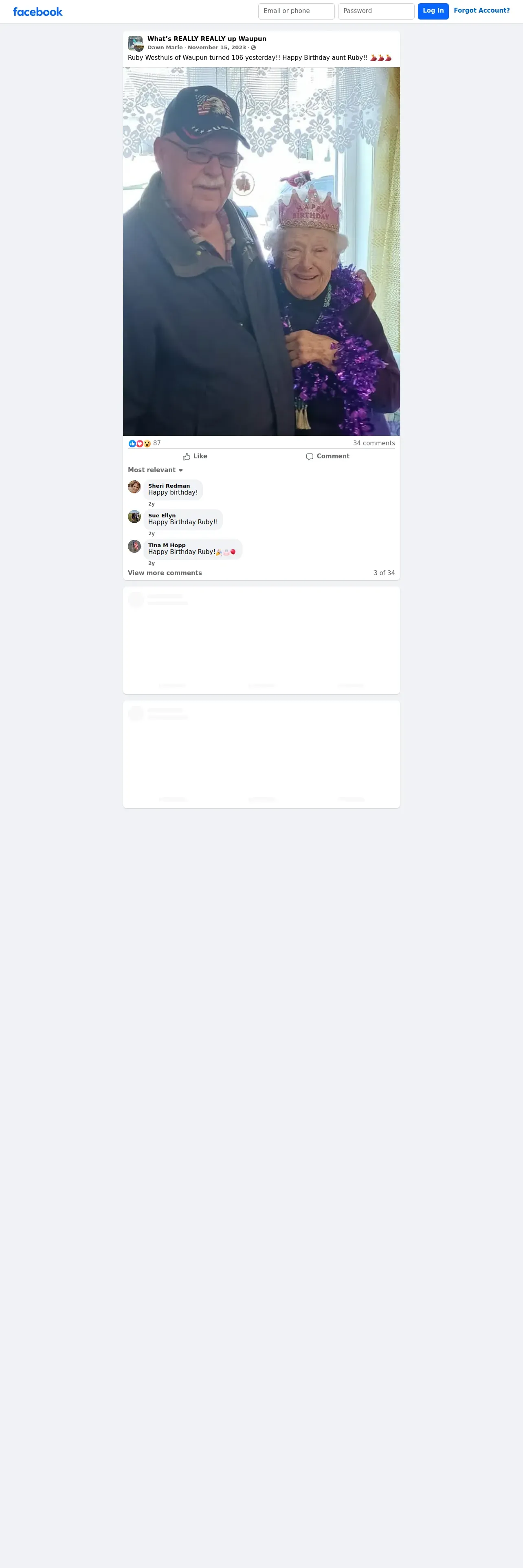Open the Forgot Account link

tap(481, 10)
